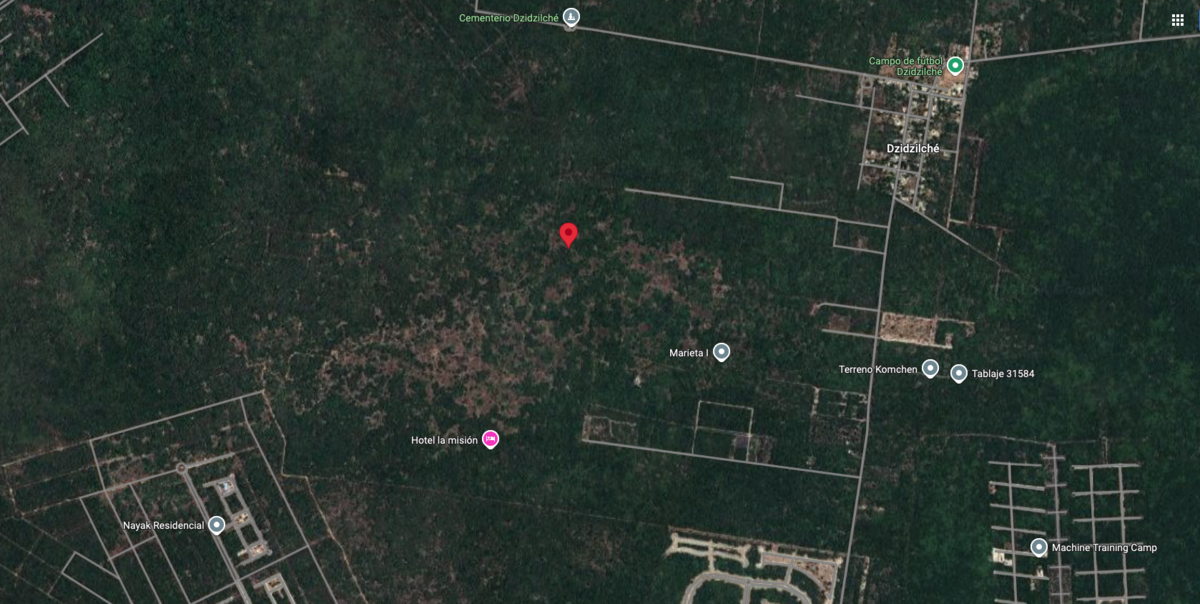Open Hotel la misión place marker
This screenshot has height=604, width=1200.
tap(490, 439)
